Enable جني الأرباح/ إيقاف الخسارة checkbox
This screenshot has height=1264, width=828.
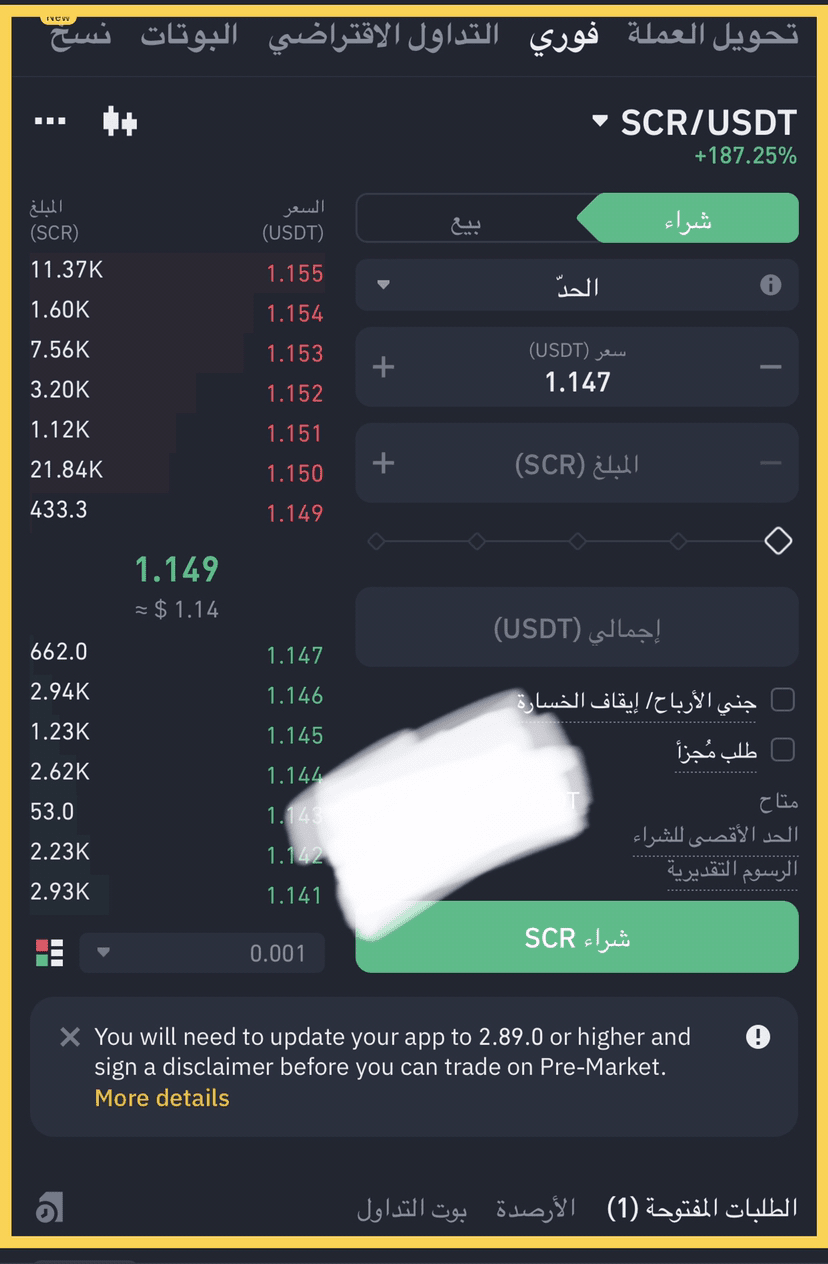point(782,700)
